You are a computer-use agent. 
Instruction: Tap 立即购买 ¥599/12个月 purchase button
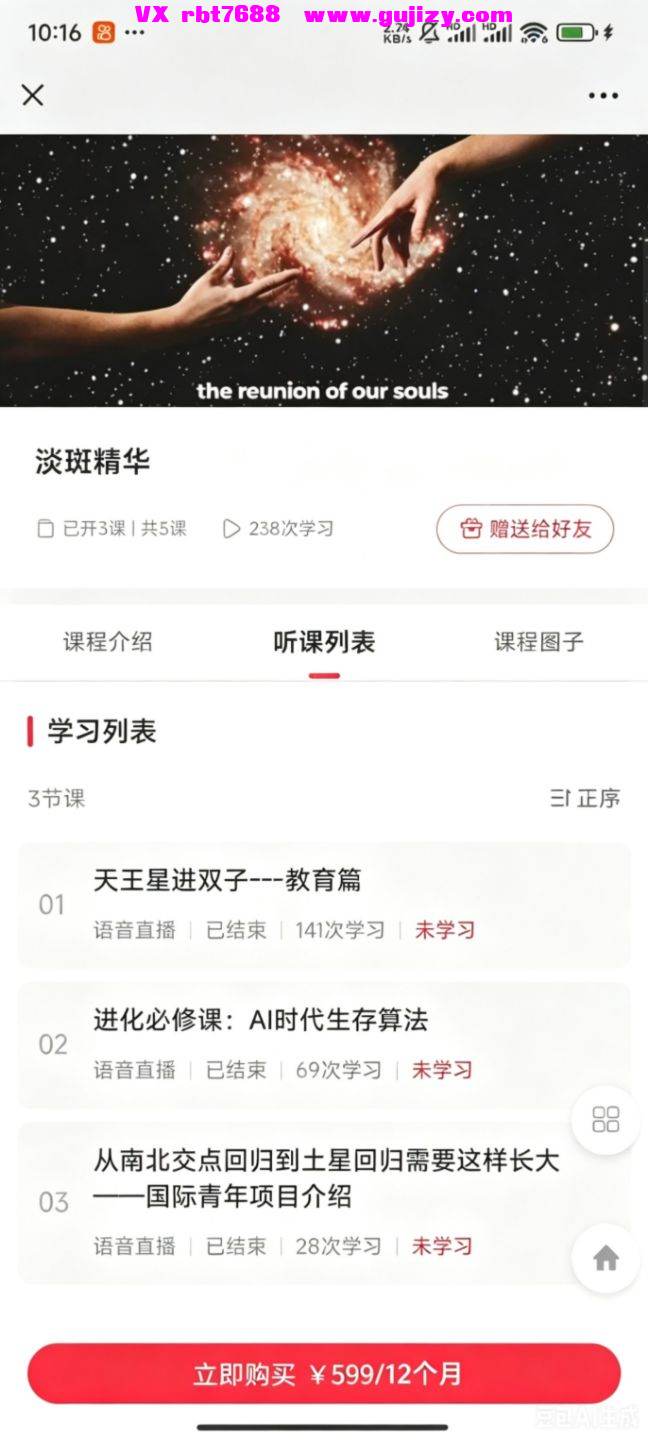click(324, 1373)
